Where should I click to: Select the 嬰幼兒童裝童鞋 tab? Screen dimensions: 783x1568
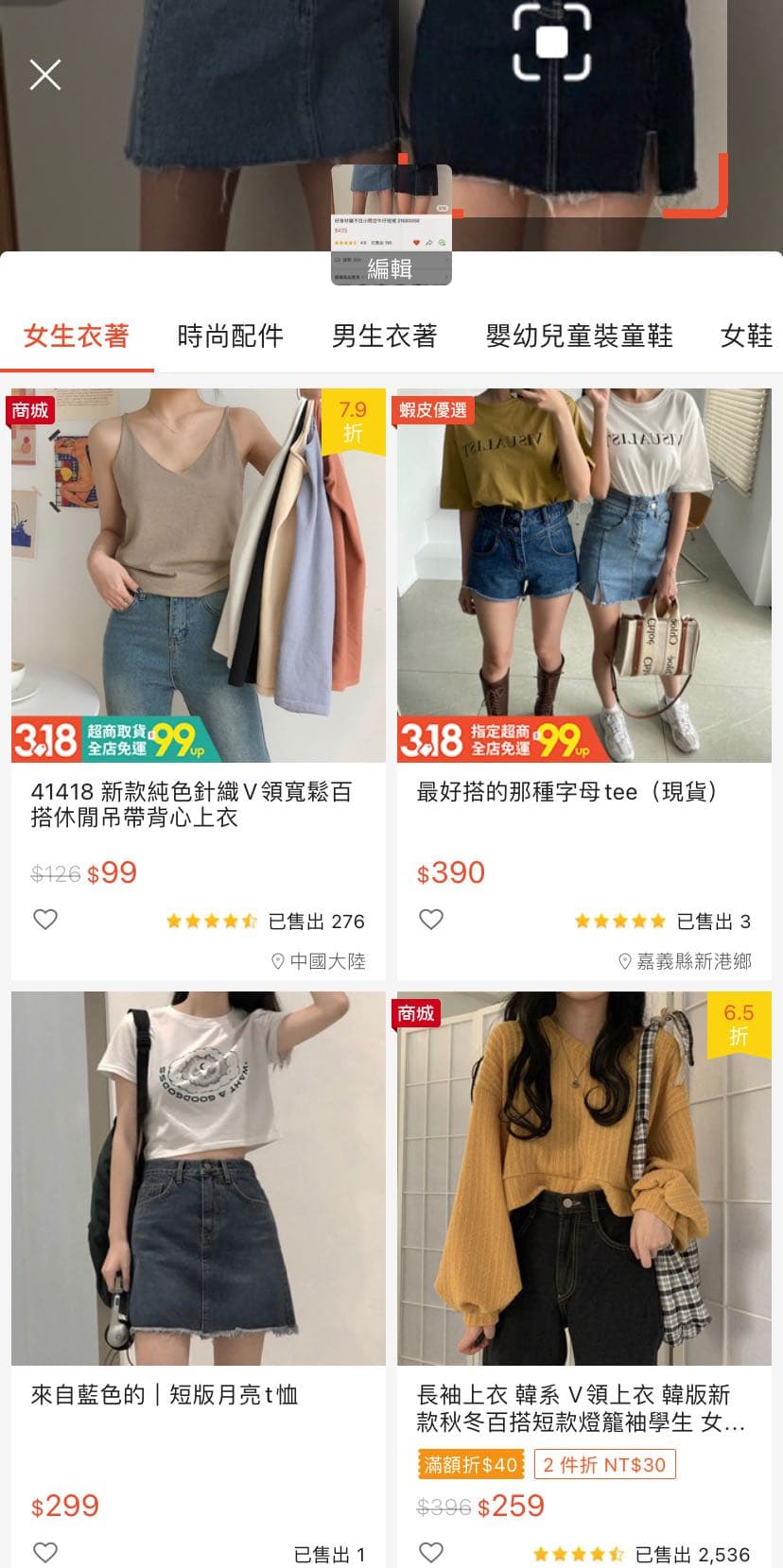pyautogui.click(x=580, y=336)
